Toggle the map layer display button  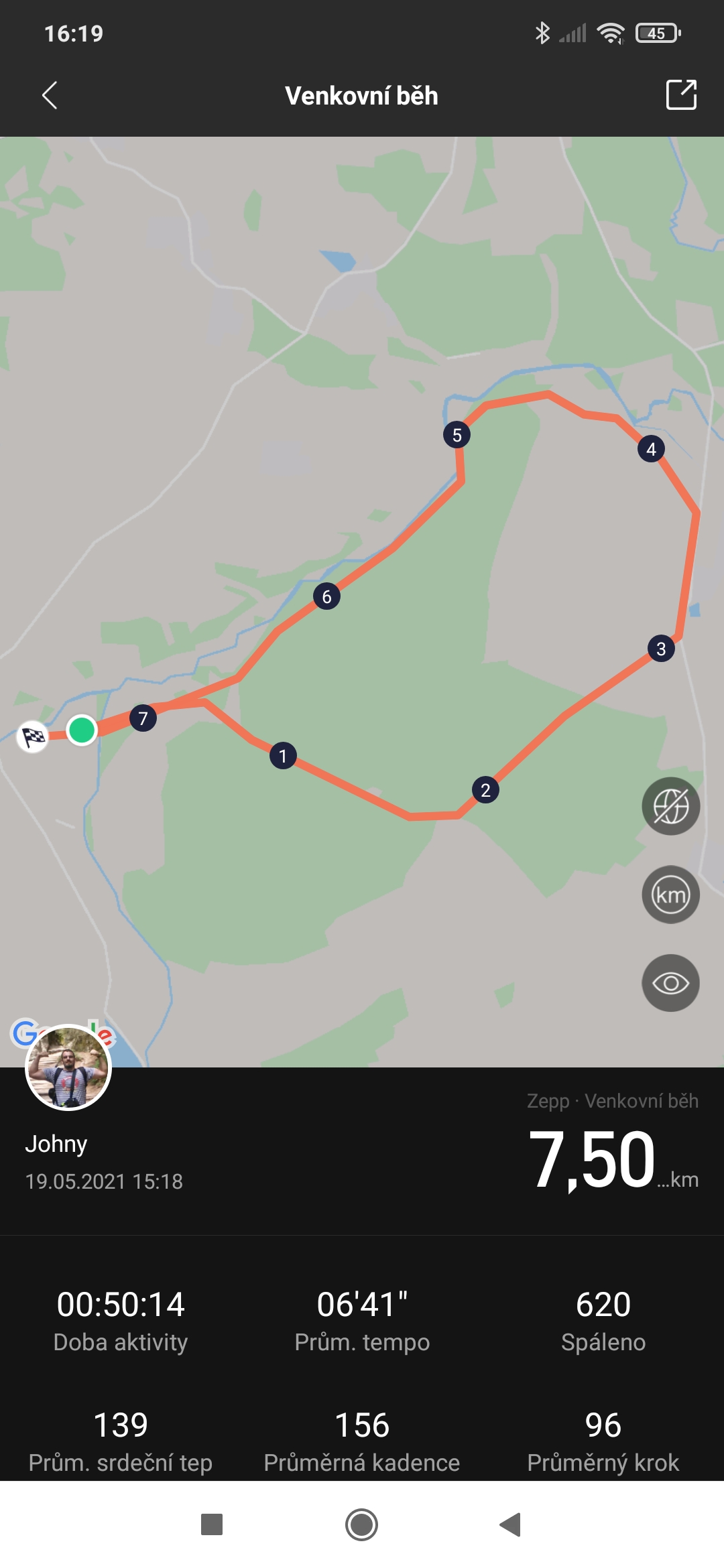coord(670,806)
